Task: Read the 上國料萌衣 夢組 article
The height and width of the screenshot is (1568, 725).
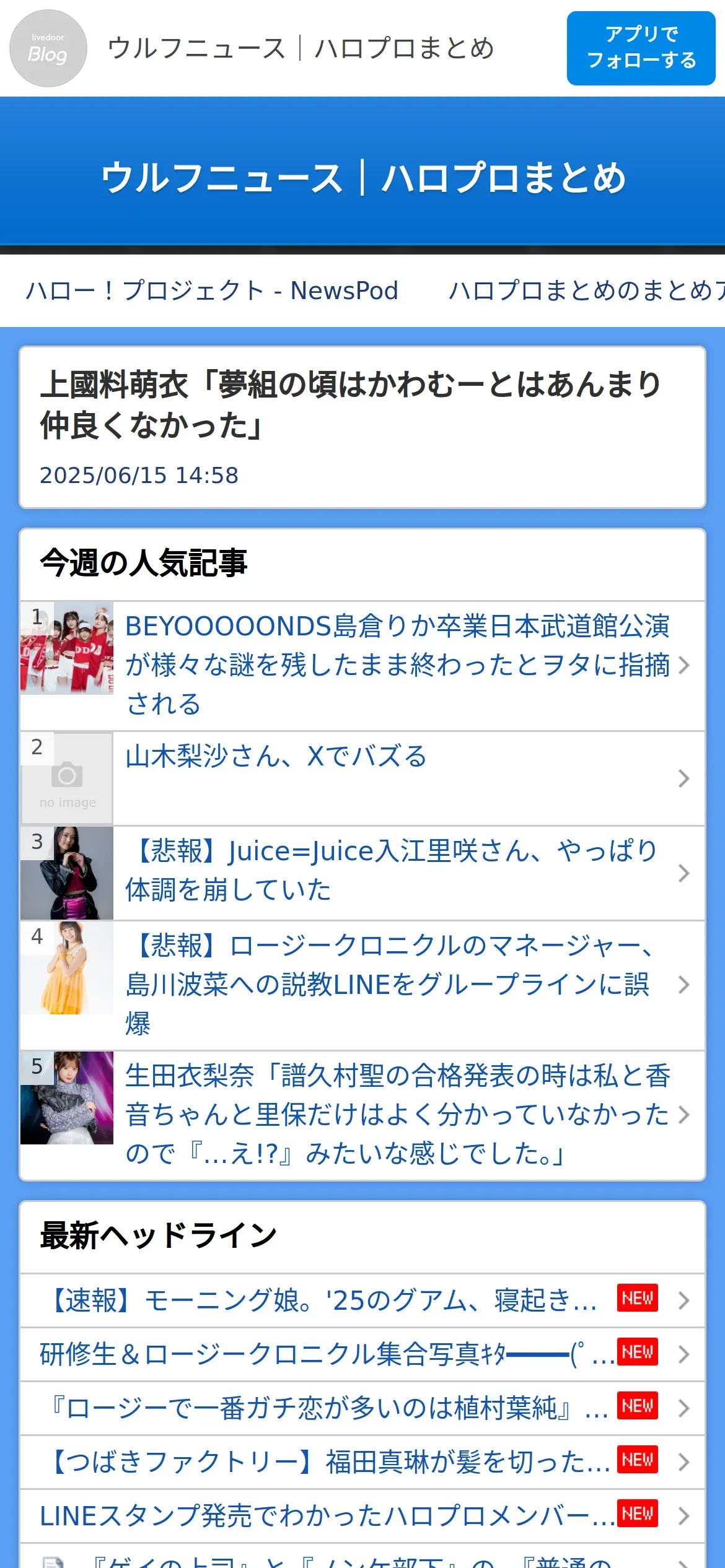Action: (351, 404)
